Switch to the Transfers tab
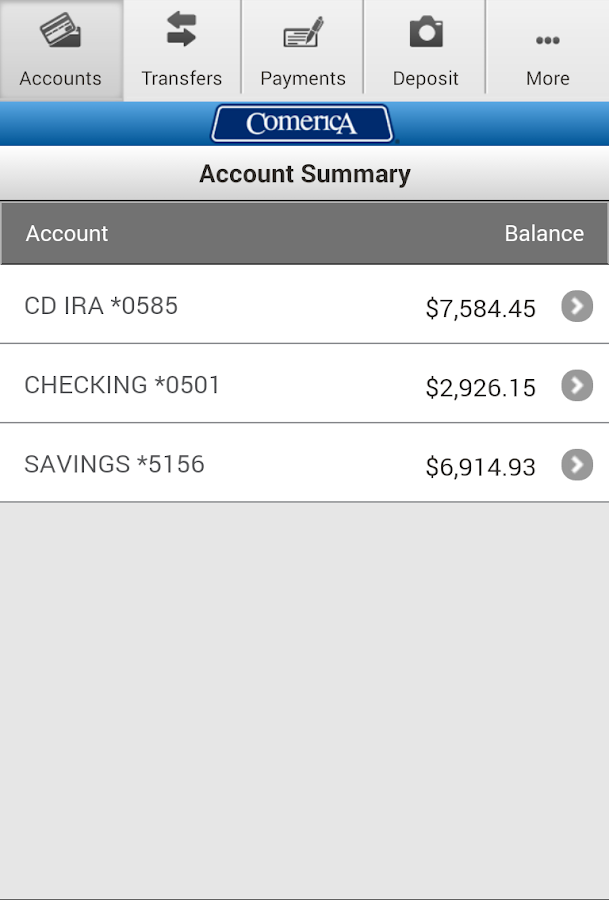 pos(182,50)
